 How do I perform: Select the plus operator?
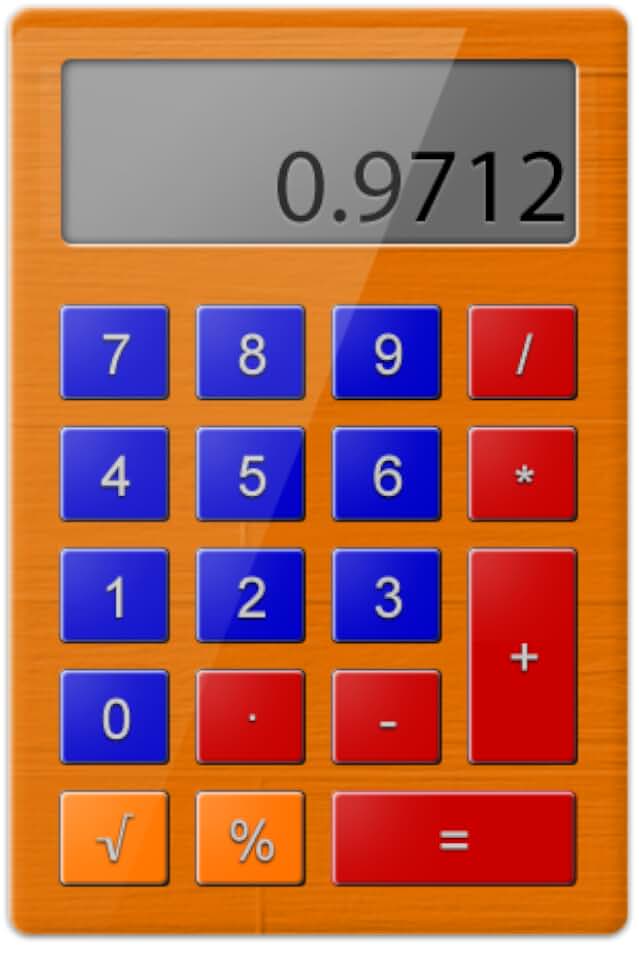tap(522, 656)
